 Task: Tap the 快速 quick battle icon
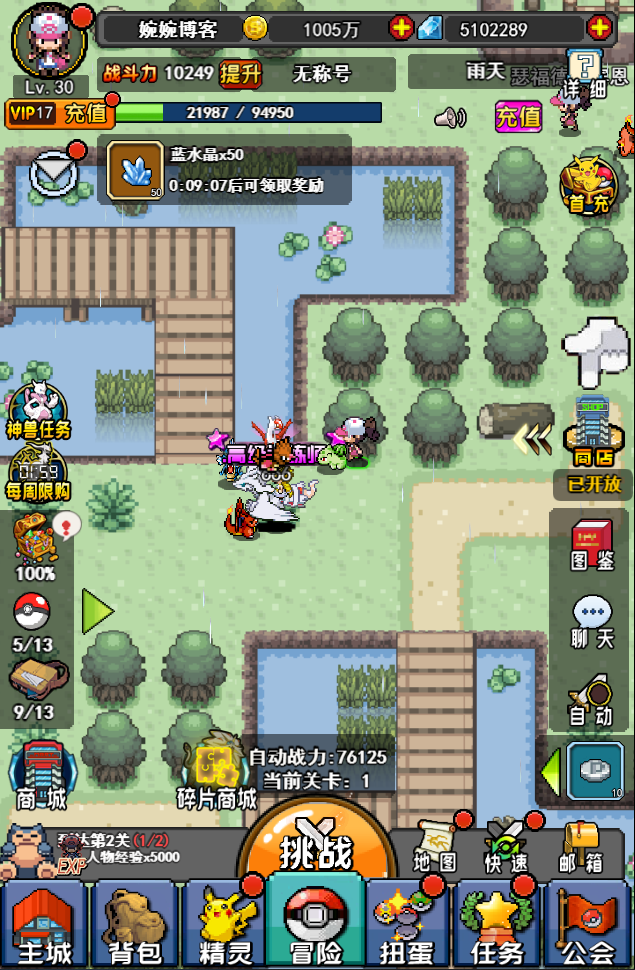click(x=507, y=846)
